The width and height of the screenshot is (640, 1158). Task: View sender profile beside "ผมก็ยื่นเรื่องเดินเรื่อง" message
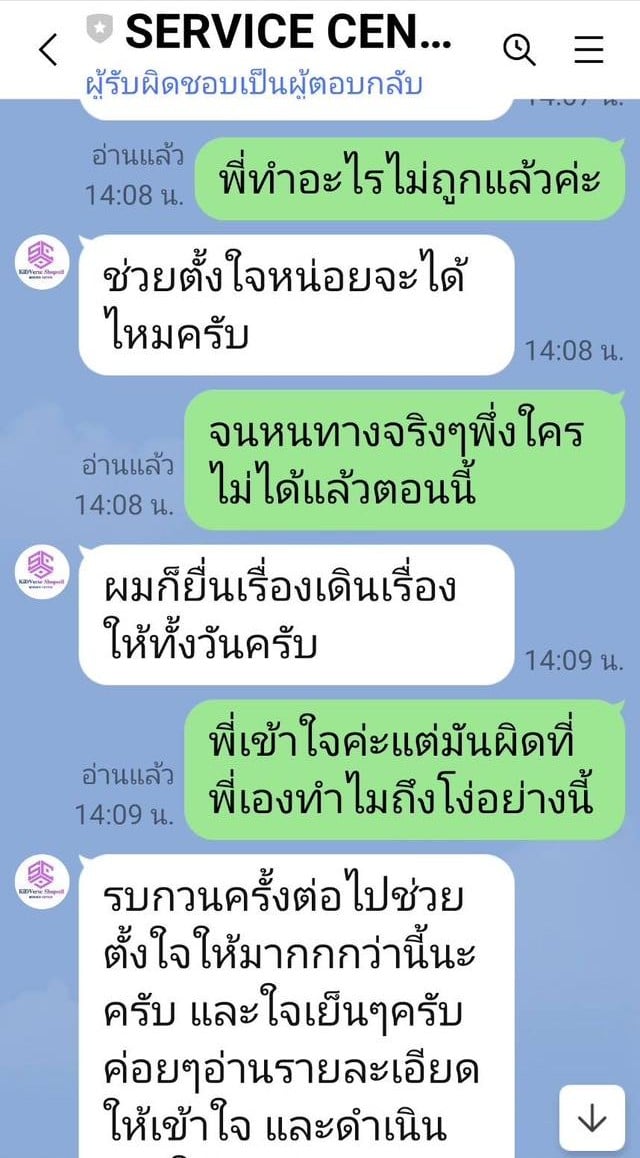pos(42,574)
